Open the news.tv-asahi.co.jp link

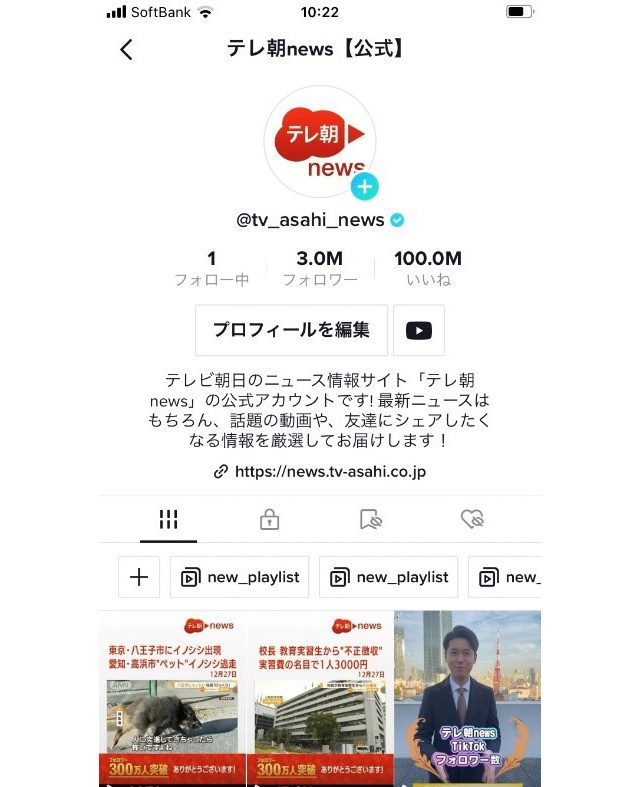pos(320,471)
